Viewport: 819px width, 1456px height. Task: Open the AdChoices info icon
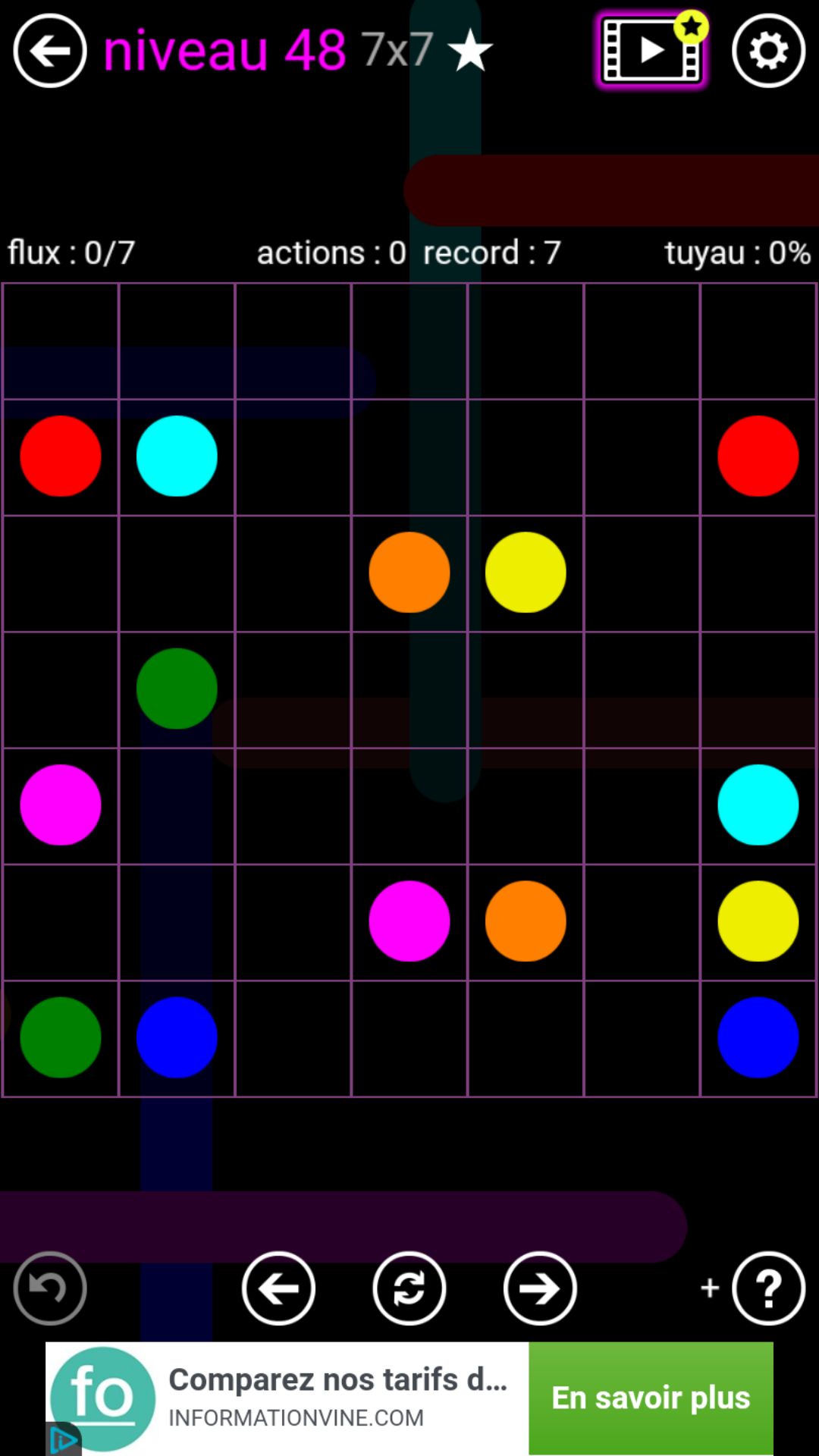click(x=64, y=1439)
